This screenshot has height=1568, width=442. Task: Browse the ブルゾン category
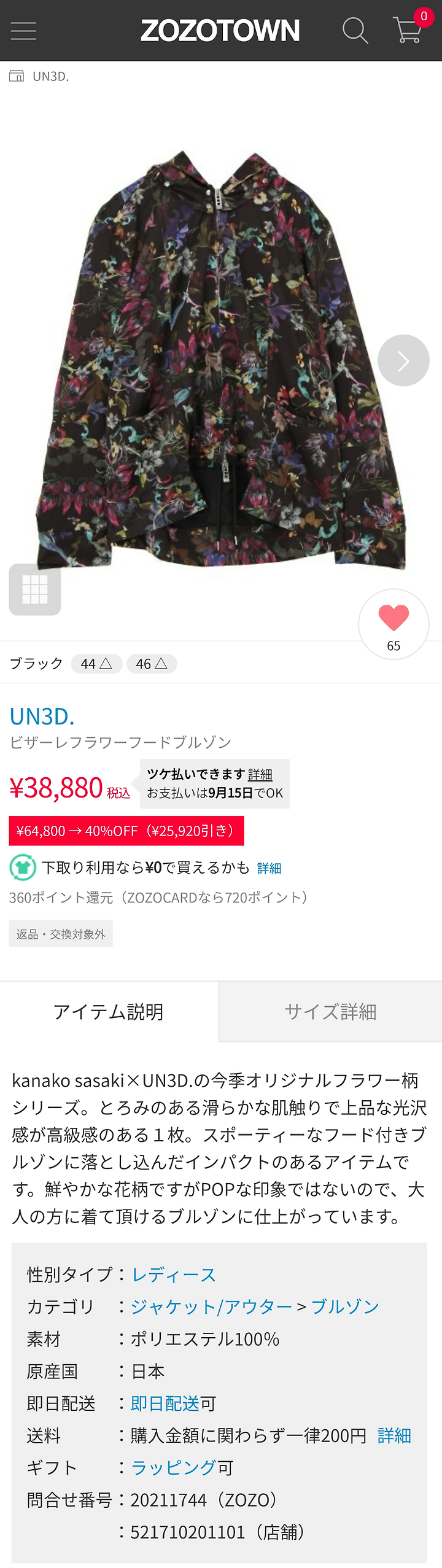pyautogui.click(x=345, y=1307)
